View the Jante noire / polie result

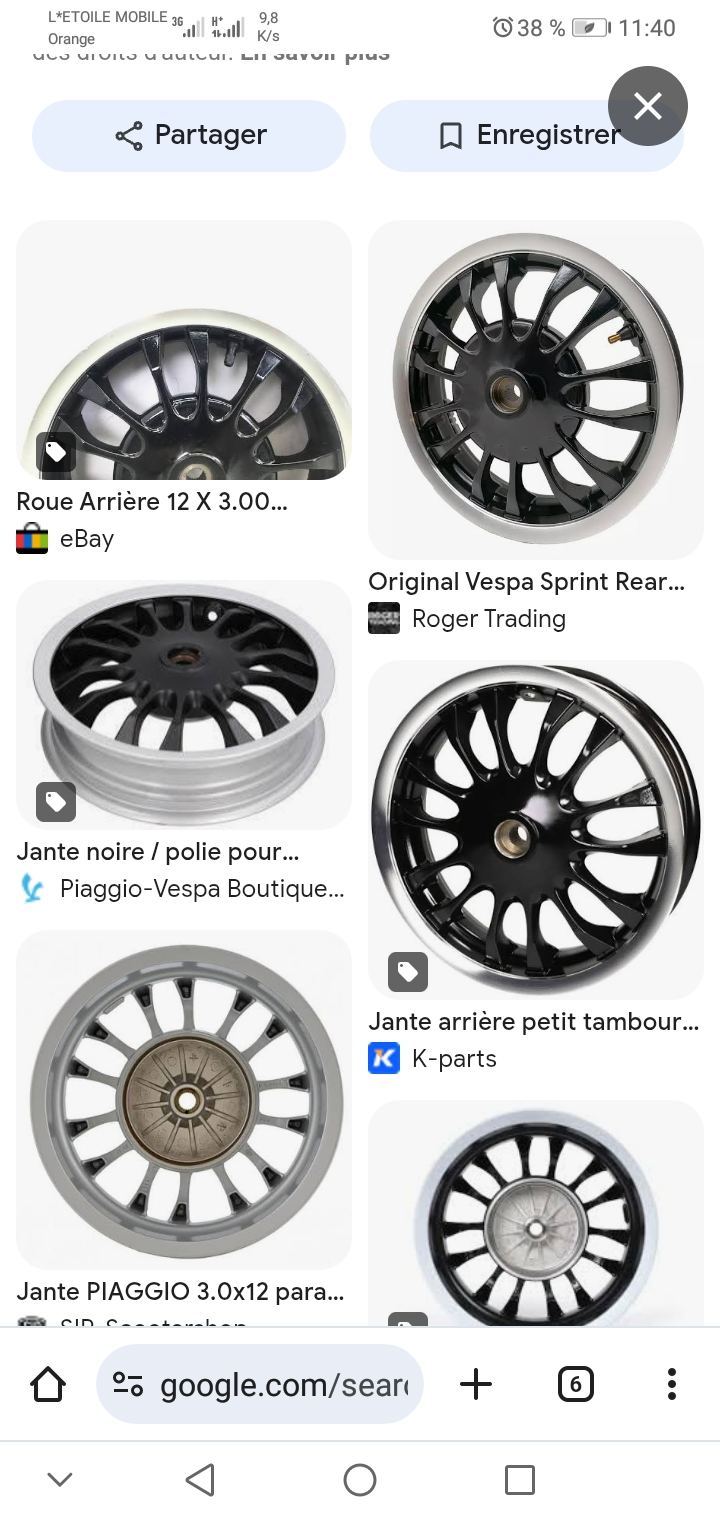pos(184,705)
